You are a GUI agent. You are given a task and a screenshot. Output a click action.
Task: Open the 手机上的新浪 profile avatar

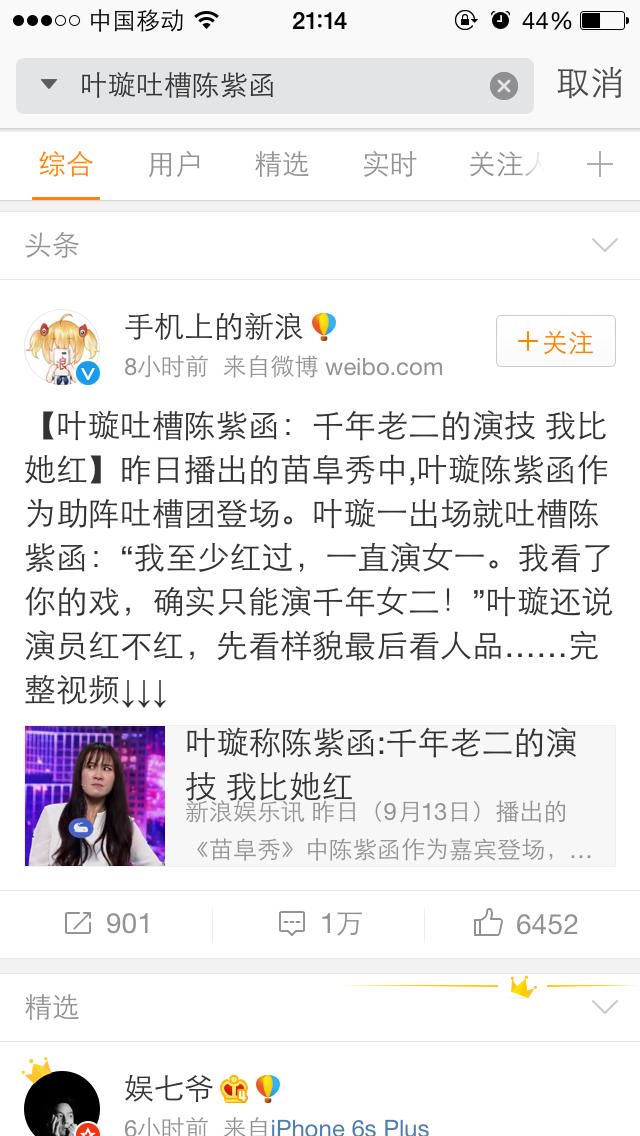point(62,347)
